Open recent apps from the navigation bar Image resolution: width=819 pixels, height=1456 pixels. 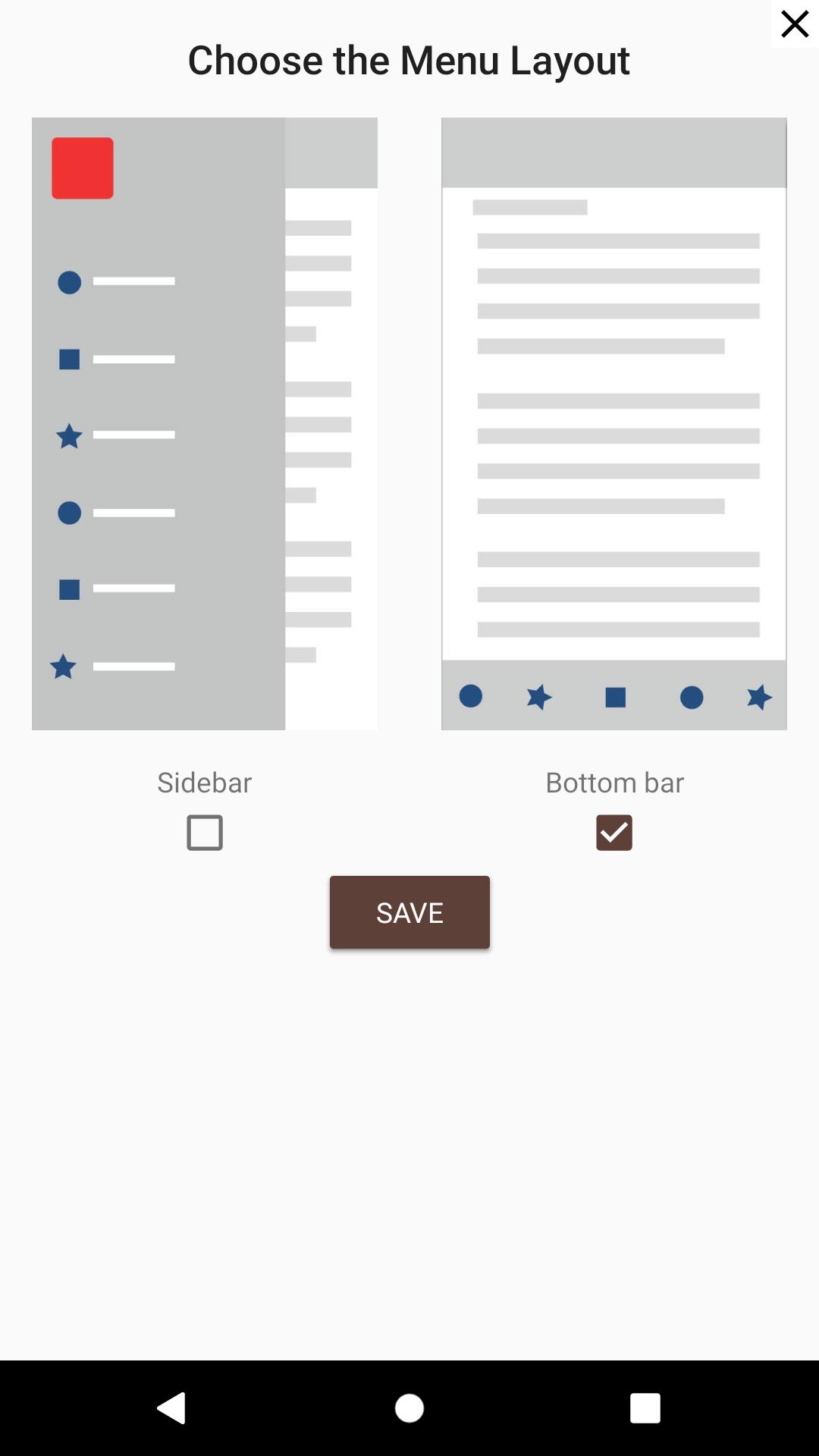pos(645,1408)
